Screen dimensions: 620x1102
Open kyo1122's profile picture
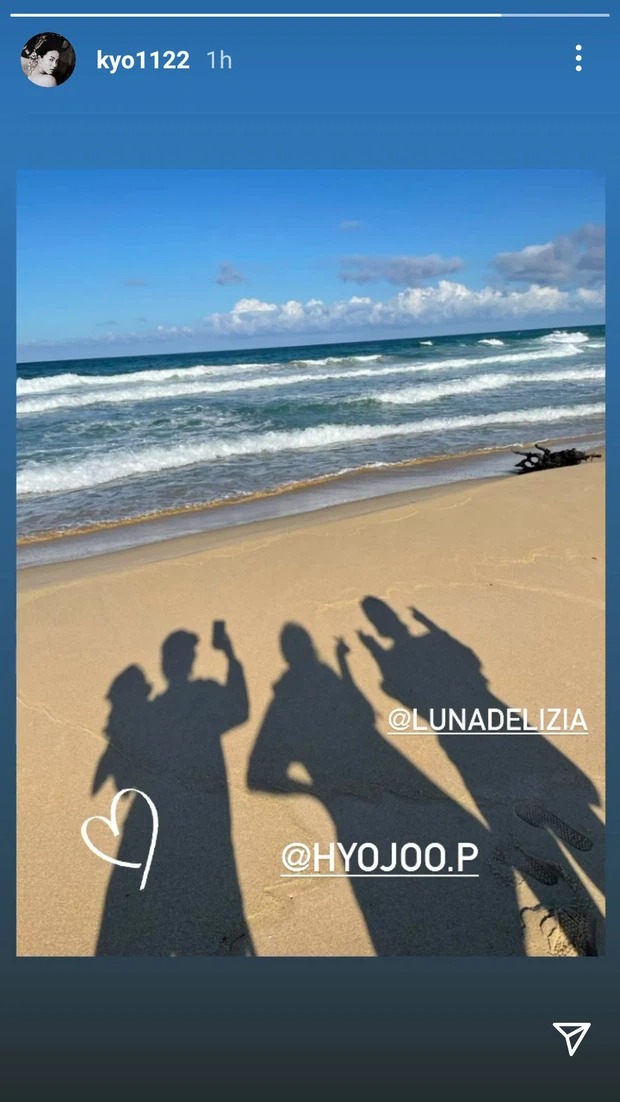coord(48,60)
